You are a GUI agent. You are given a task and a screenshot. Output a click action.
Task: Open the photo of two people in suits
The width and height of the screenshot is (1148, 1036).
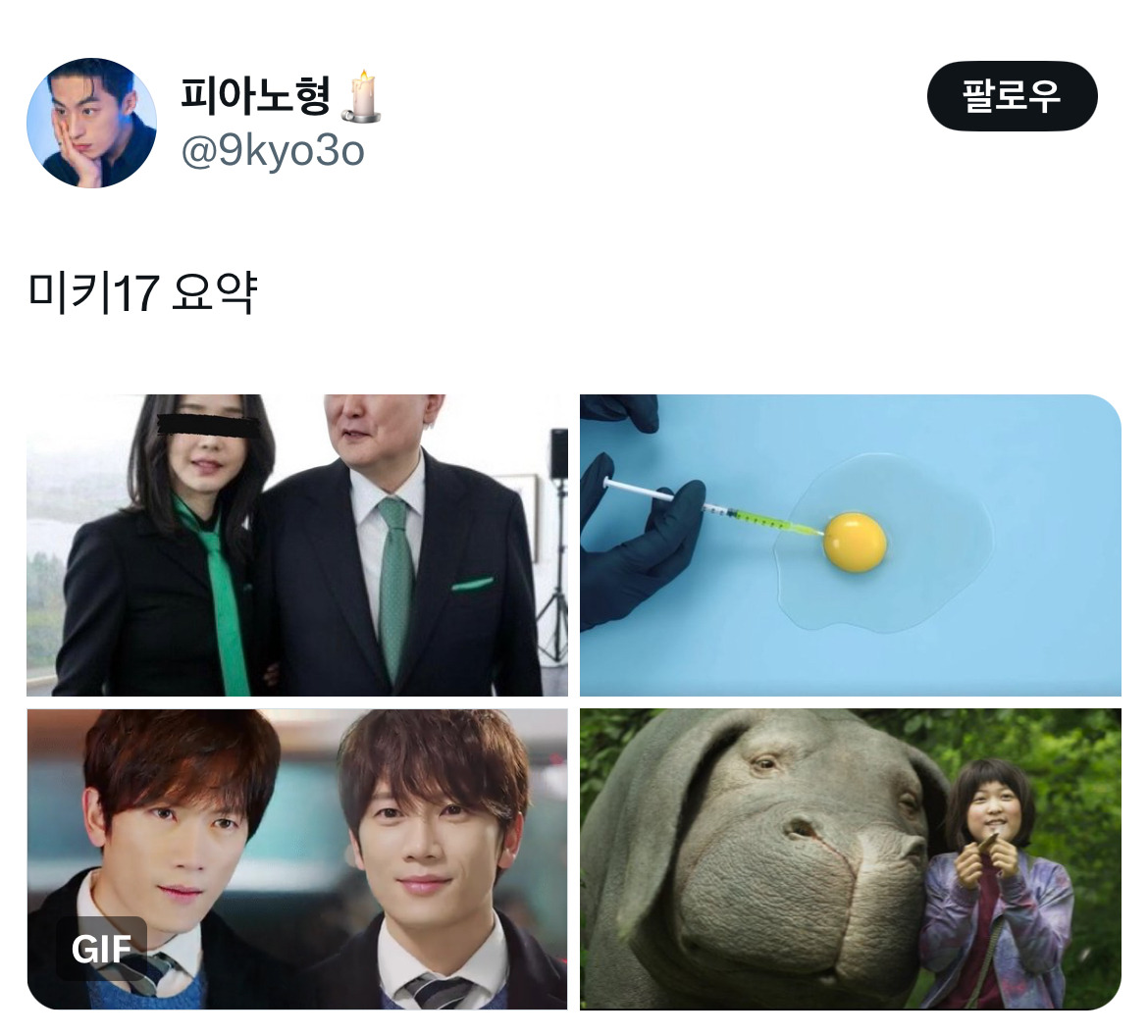pyautogui.click(x=296, y=544)
